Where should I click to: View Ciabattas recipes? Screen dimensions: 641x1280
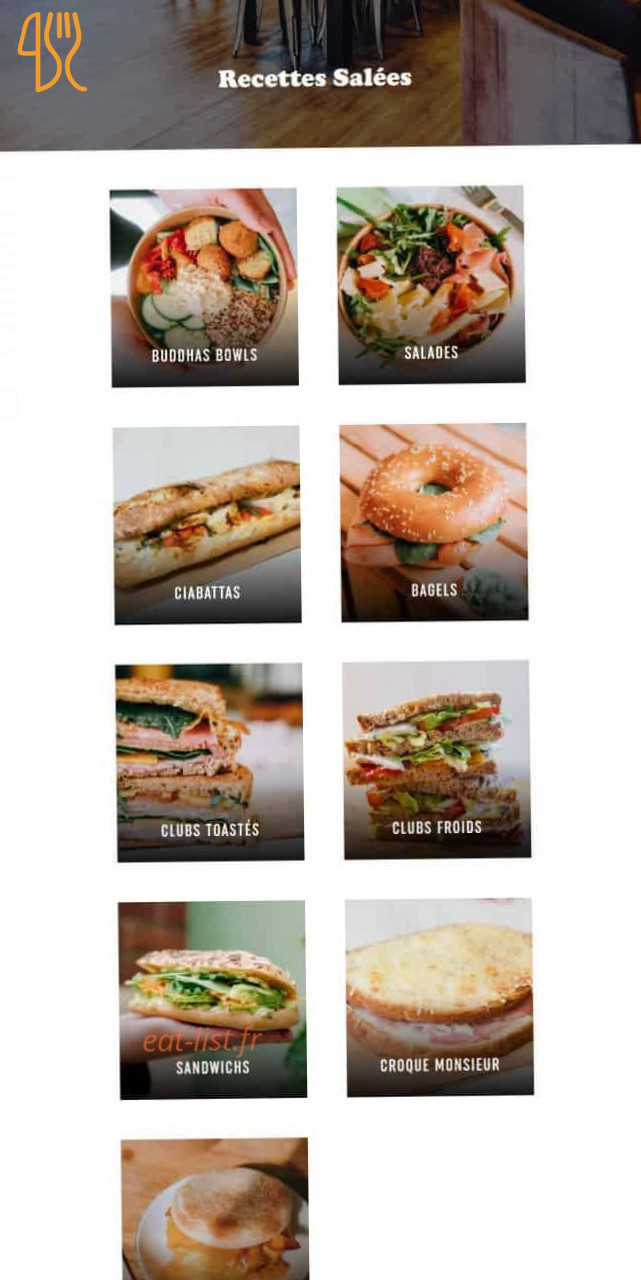click(207, 525)
